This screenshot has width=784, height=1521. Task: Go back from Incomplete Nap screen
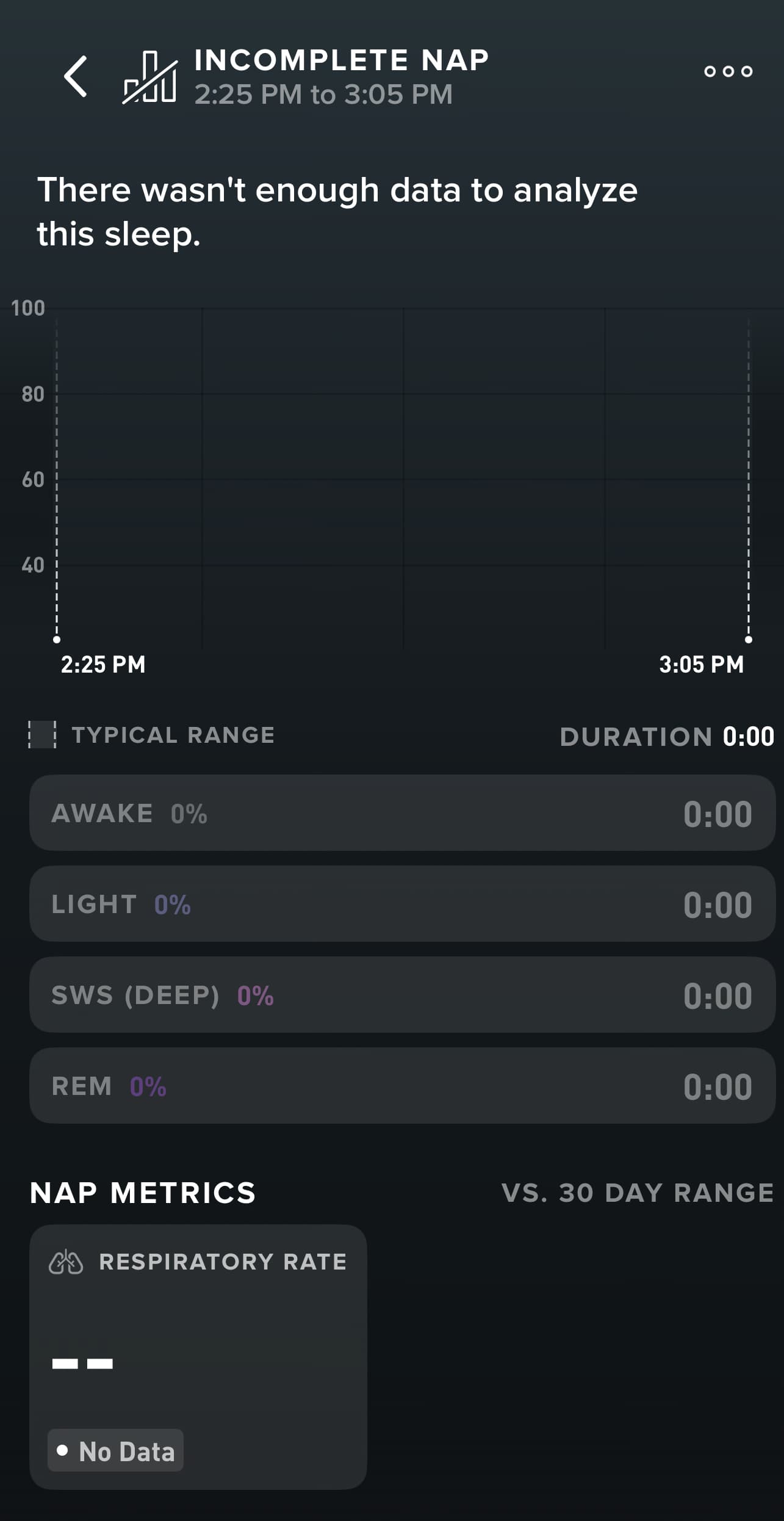pos(76,77)
